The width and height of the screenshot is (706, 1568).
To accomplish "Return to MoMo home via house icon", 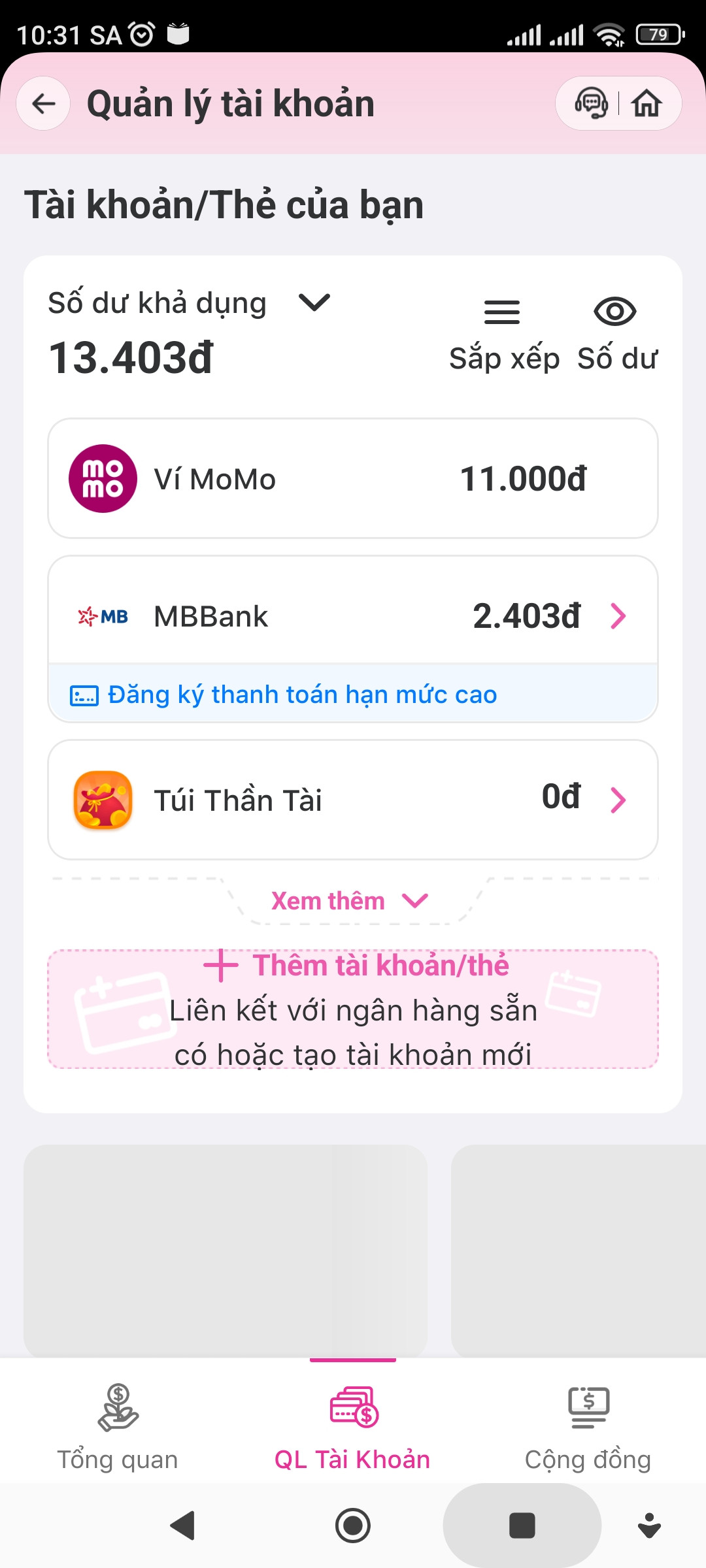I will point(647,103).
